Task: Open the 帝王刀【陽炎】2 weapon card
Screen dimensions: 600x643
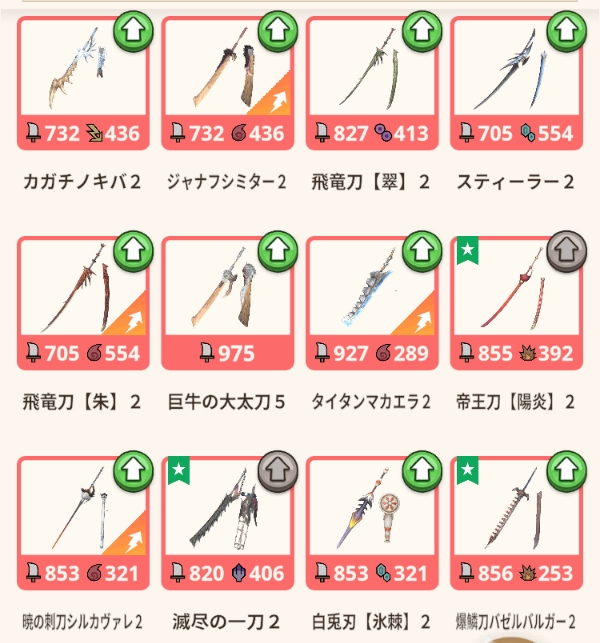Action: [515, 302]
